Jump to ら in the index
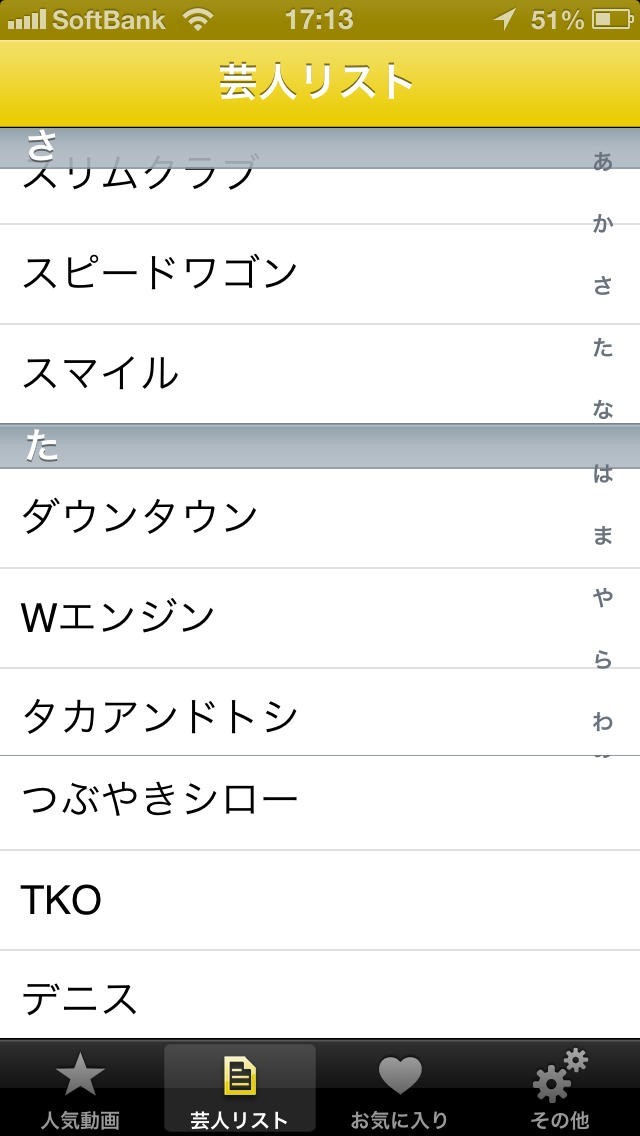 pos(602,661)
